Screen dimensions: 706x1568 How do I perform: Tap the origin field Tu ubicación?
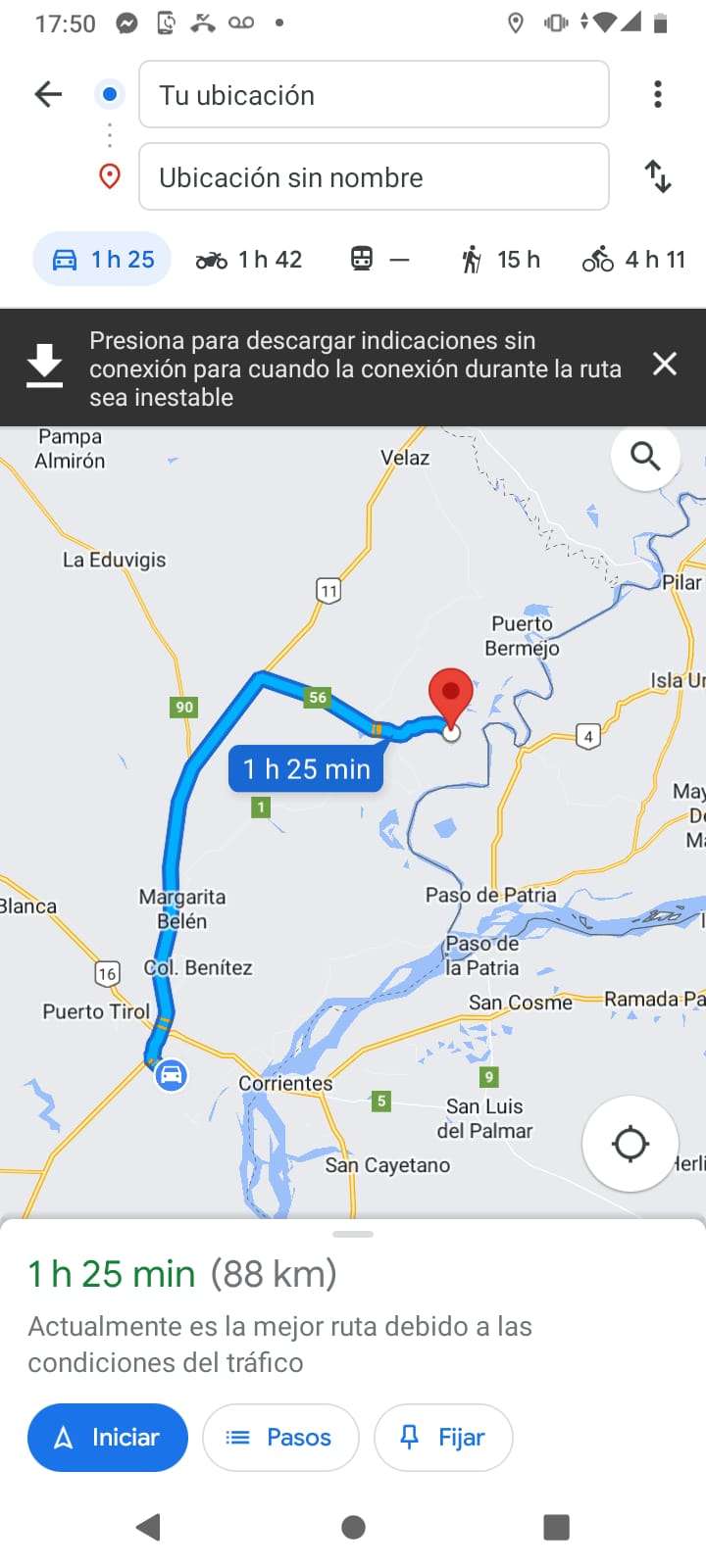point(374,94)
